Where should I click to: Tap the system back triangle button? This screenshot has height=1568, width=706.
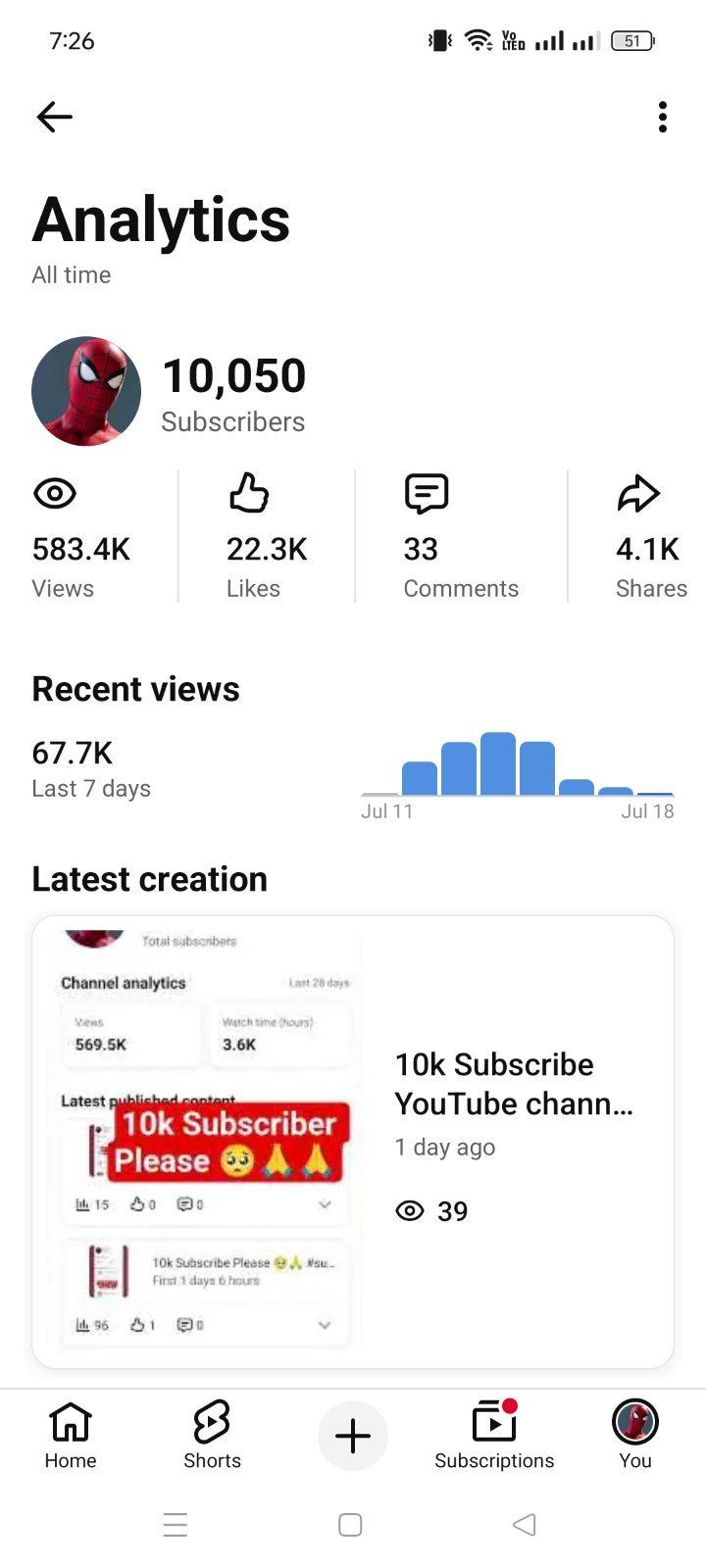(x=525, y=1525)
